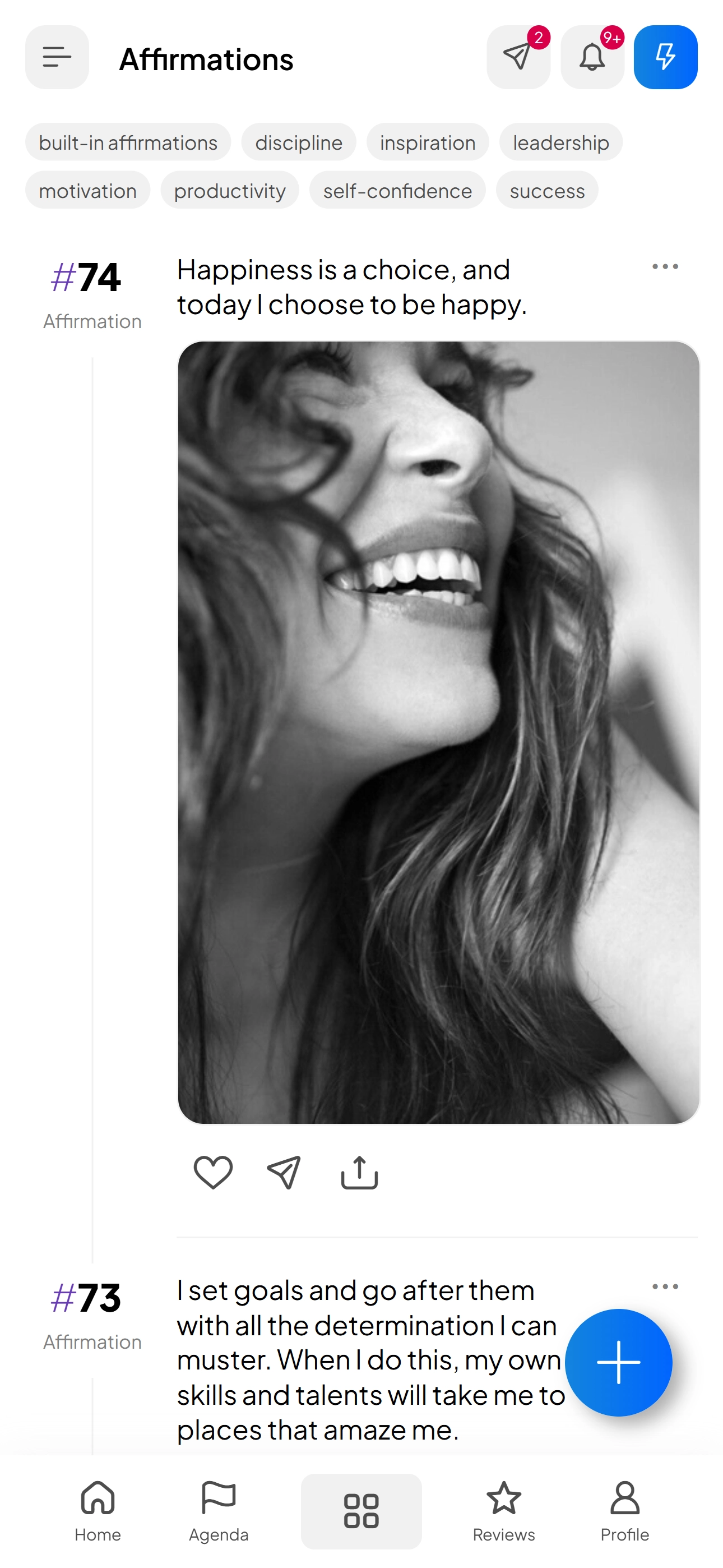The width and height of the screenshot is (723, 1568).
Task: Filter by leadership tag
Action: (560, 142)
